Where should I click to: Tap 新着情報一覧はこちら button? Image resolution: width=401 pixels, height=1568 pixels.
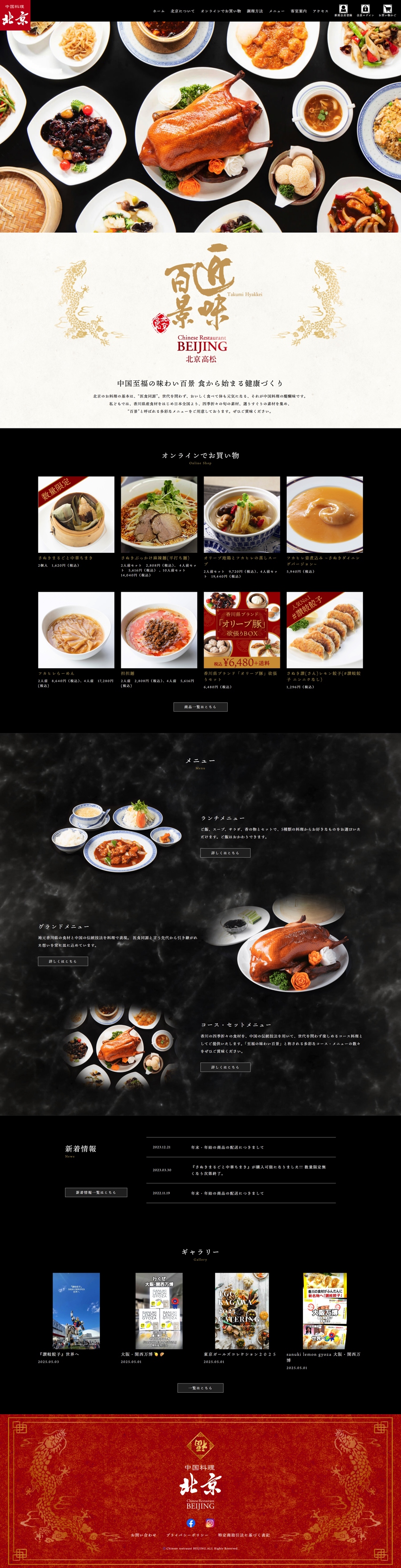[x=96, y=1193]
